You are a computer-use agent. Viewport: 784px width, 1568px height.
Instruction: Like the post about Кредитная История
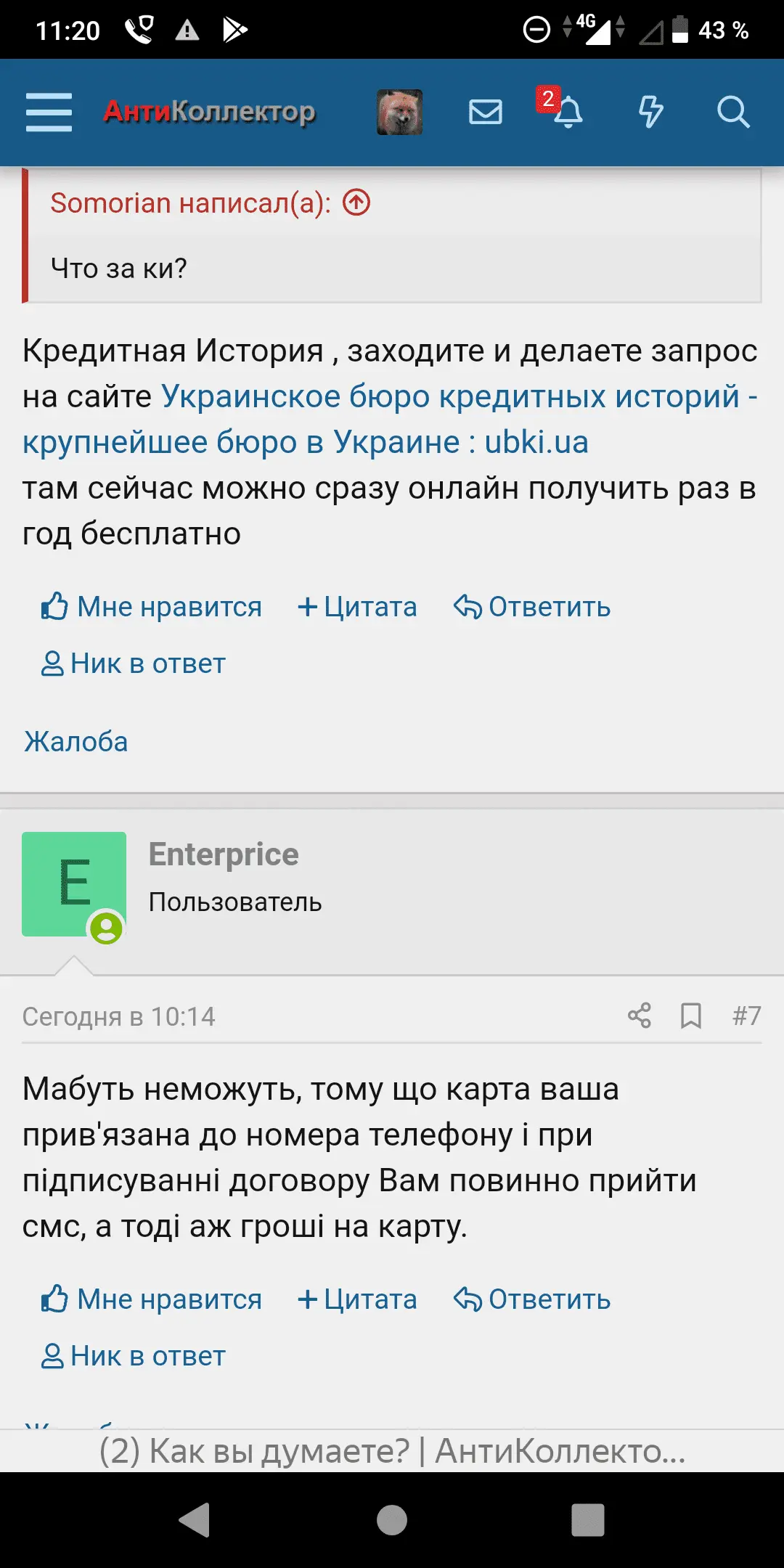[152, 607]
